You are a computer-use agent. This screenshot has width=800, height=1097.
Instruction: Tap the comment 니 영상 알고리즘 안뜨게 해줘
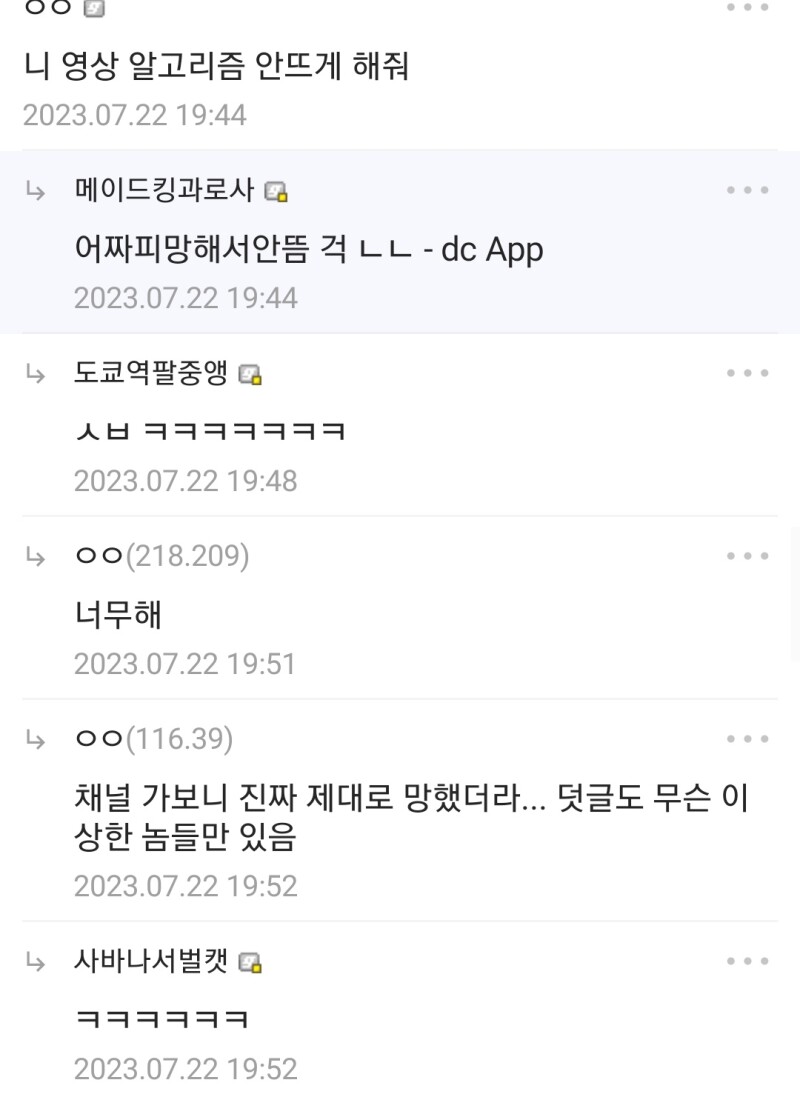click(x=216, y=67)
